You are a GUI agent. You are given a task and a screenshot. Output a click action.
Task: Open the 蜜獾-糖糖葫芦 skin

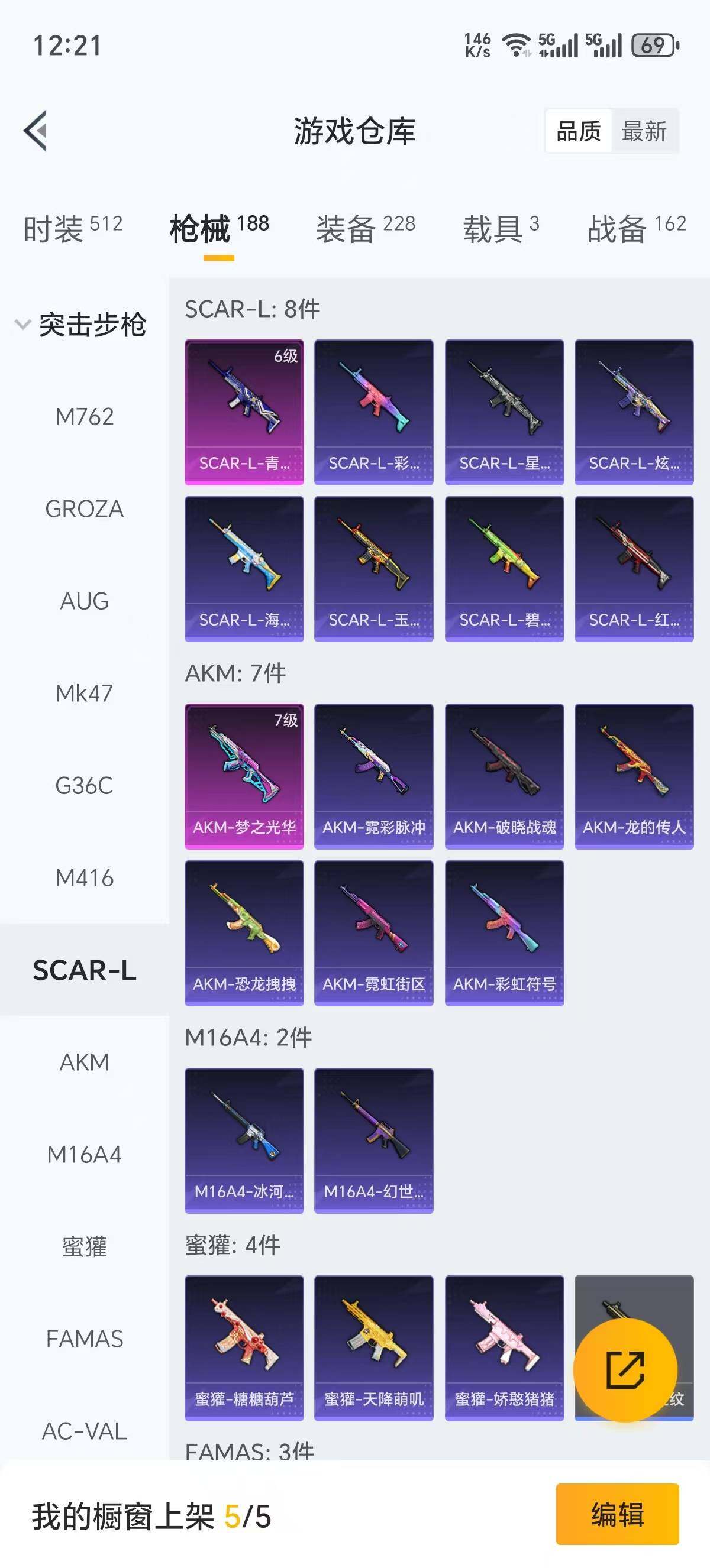click(244, 1347)
